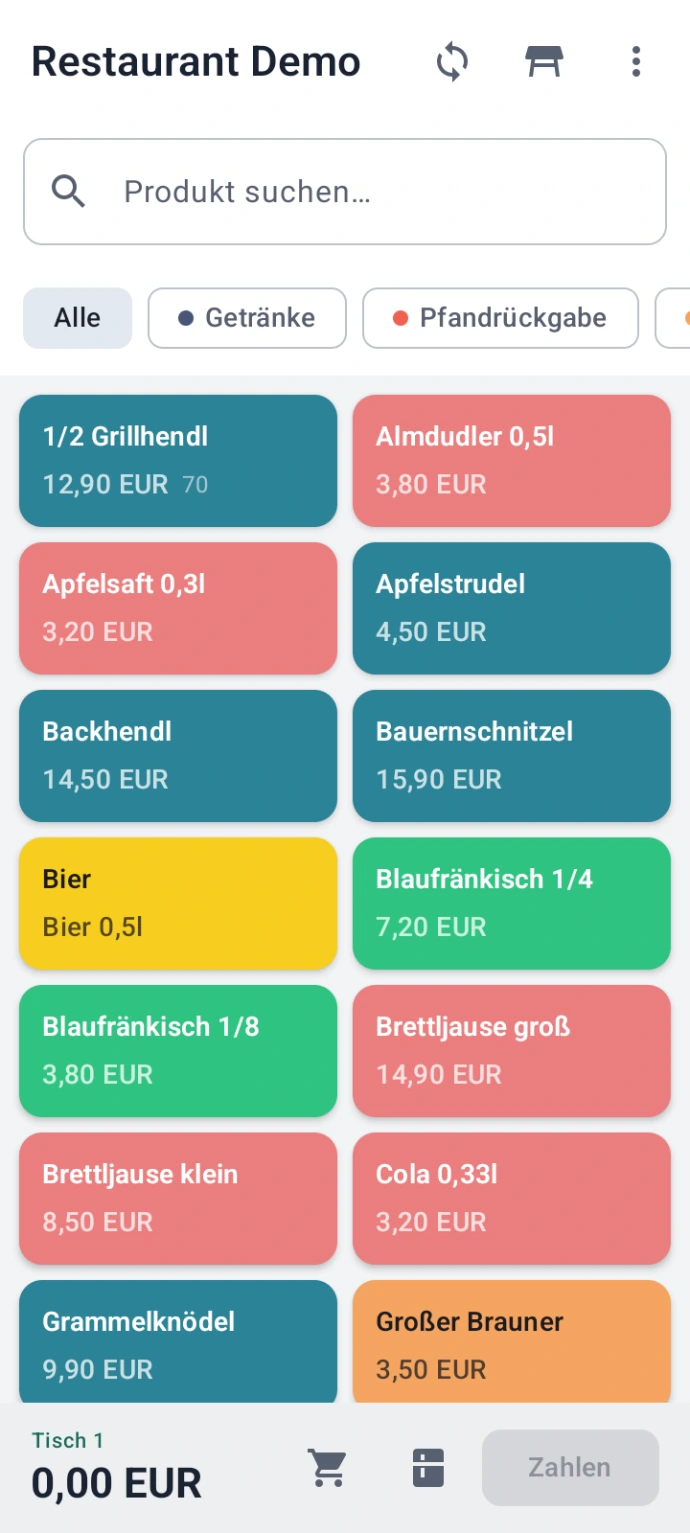Open the yellow Bier tile

coord(178,903)
